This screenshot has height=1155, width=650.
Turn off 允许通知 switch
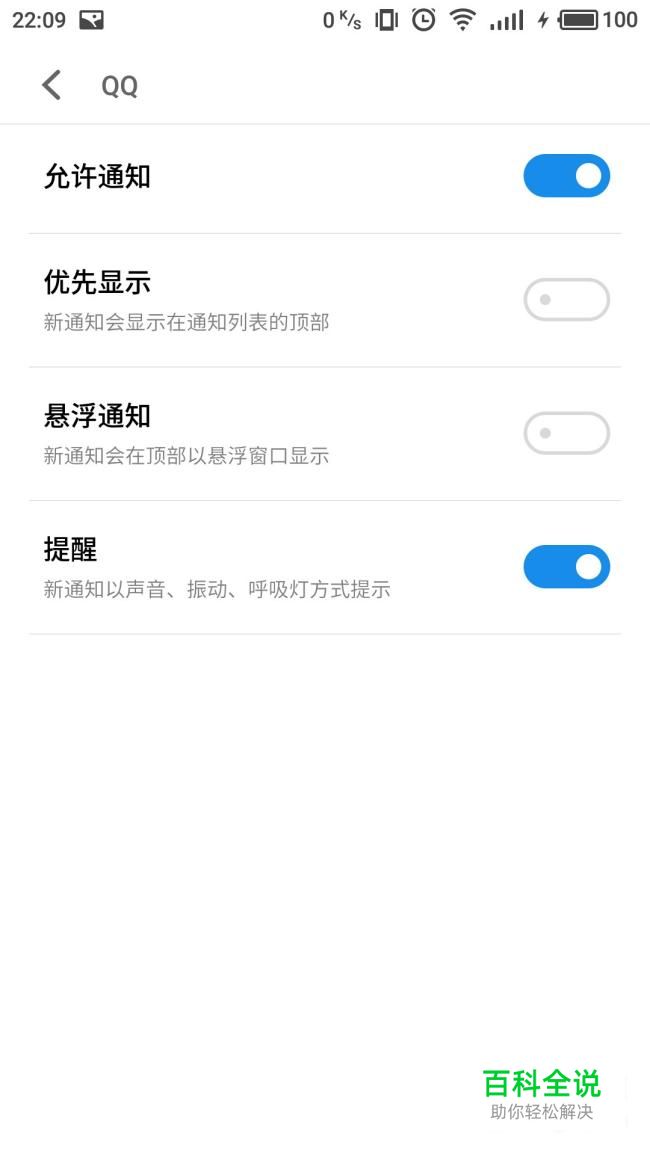566,176
